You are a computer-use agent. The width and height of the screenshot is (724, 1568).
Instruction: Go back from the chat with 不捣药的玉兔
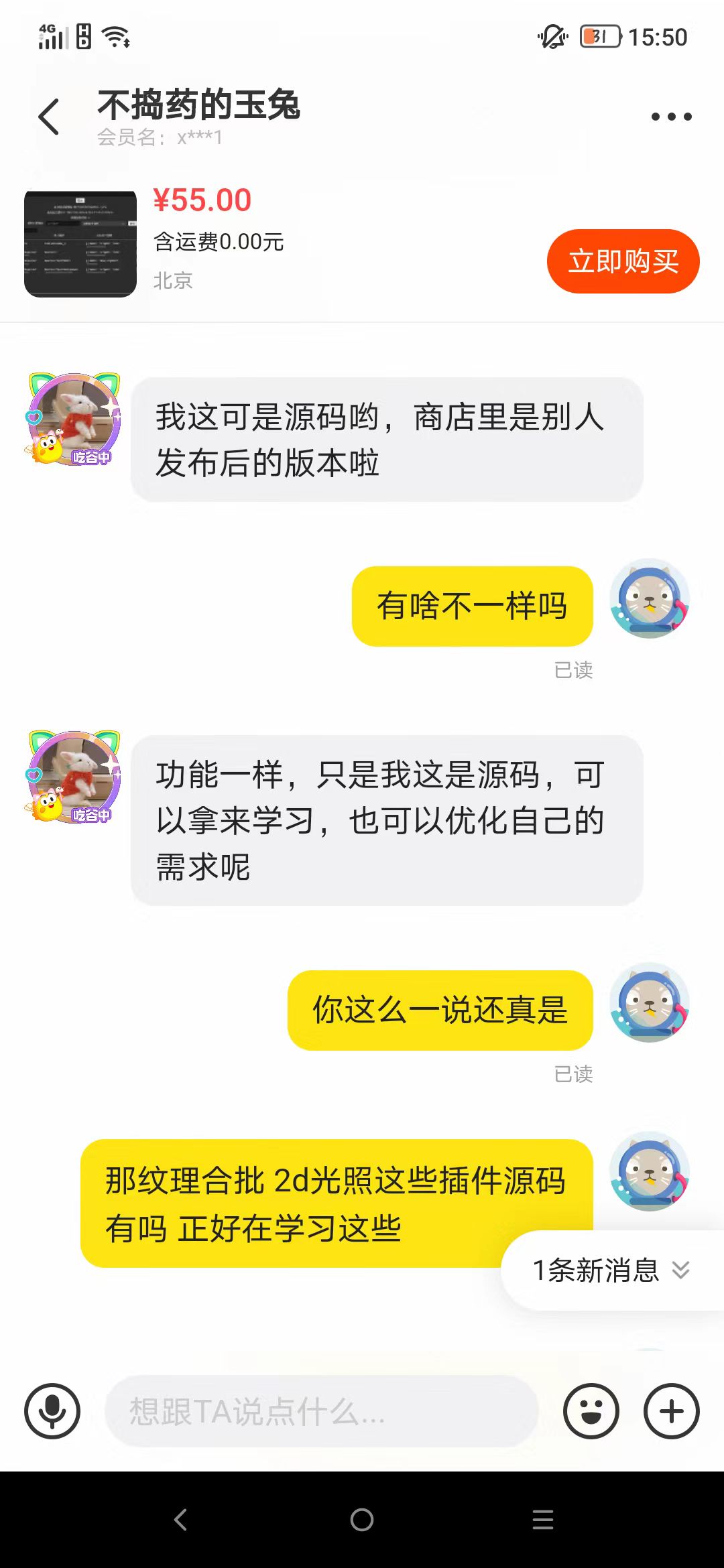50,117
